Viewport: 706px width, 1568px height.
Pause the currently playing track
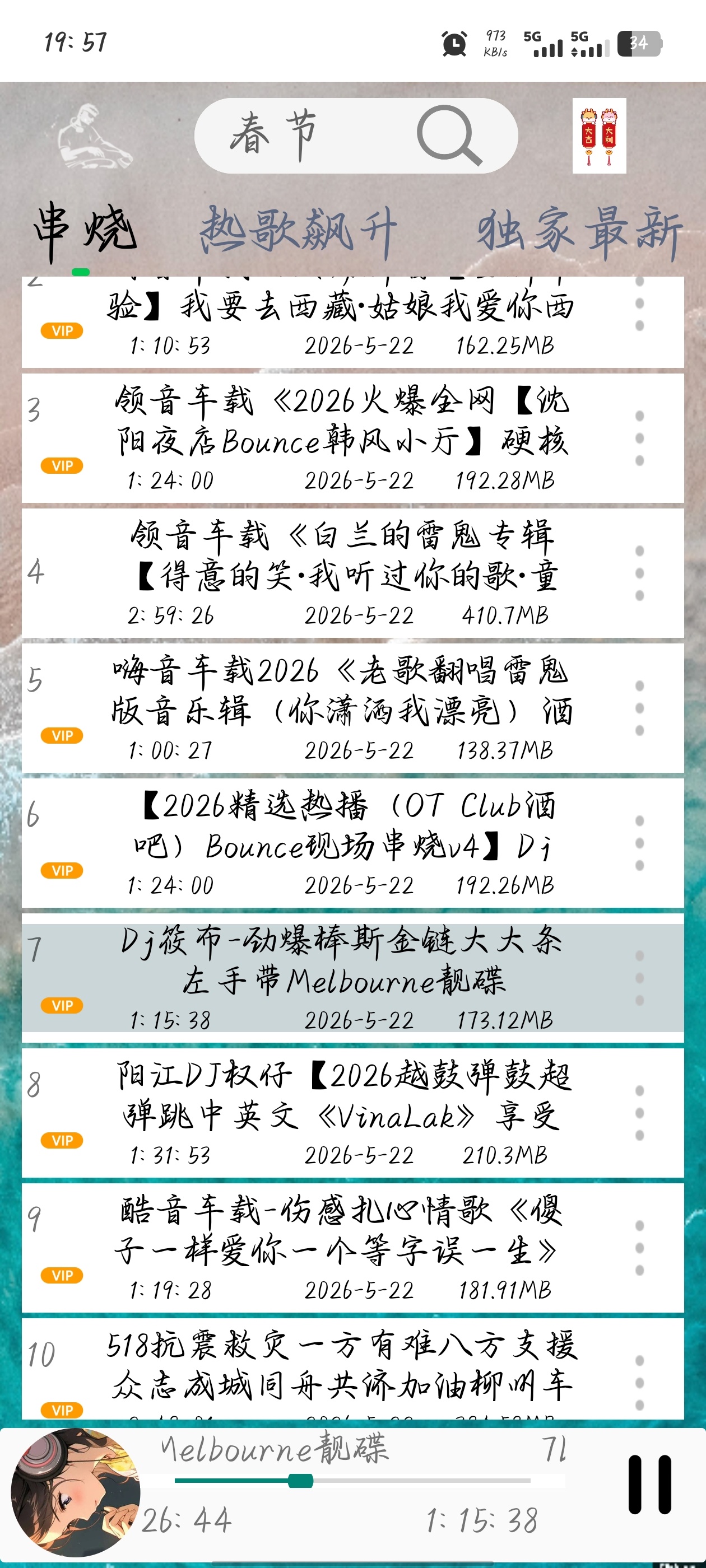[x=650, y=1485]
